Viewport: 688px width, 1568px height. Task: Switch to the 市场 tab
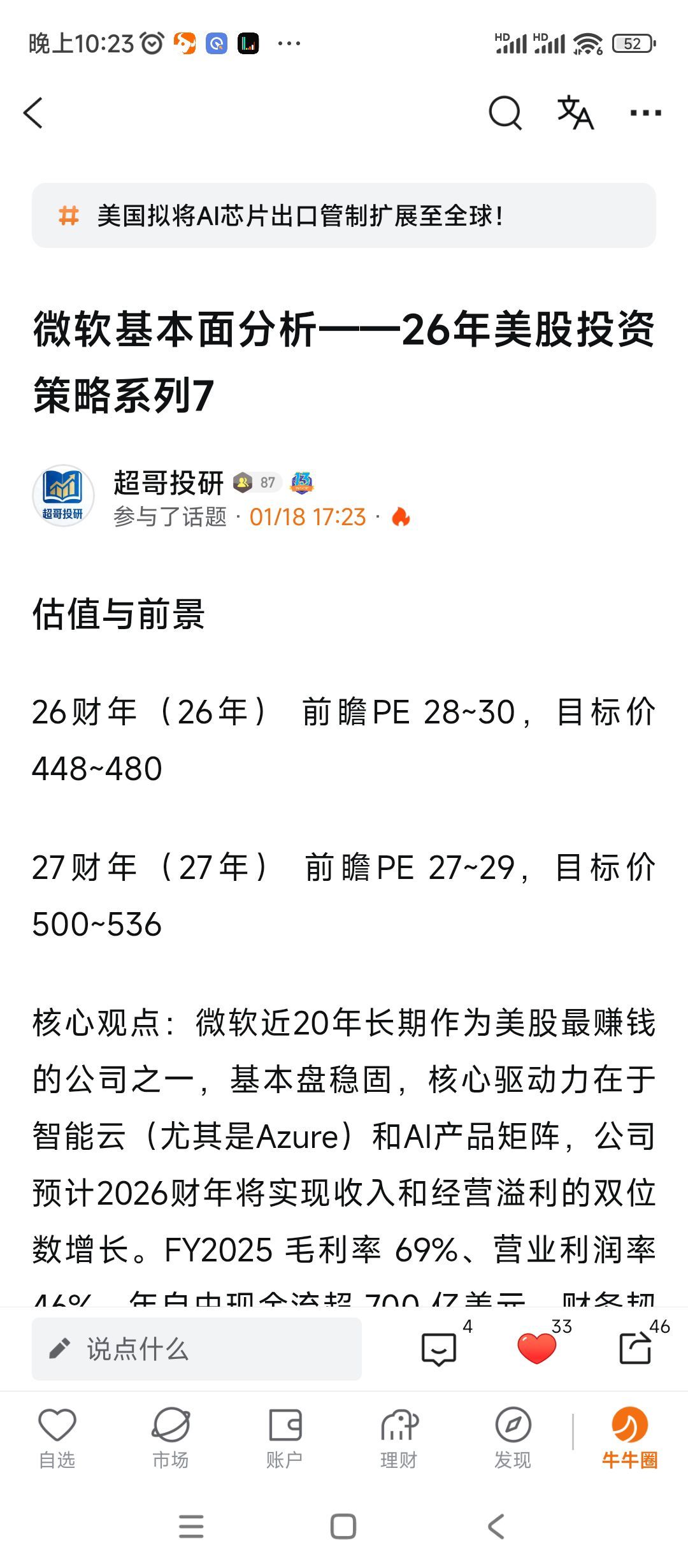(x=171, y=1437)
